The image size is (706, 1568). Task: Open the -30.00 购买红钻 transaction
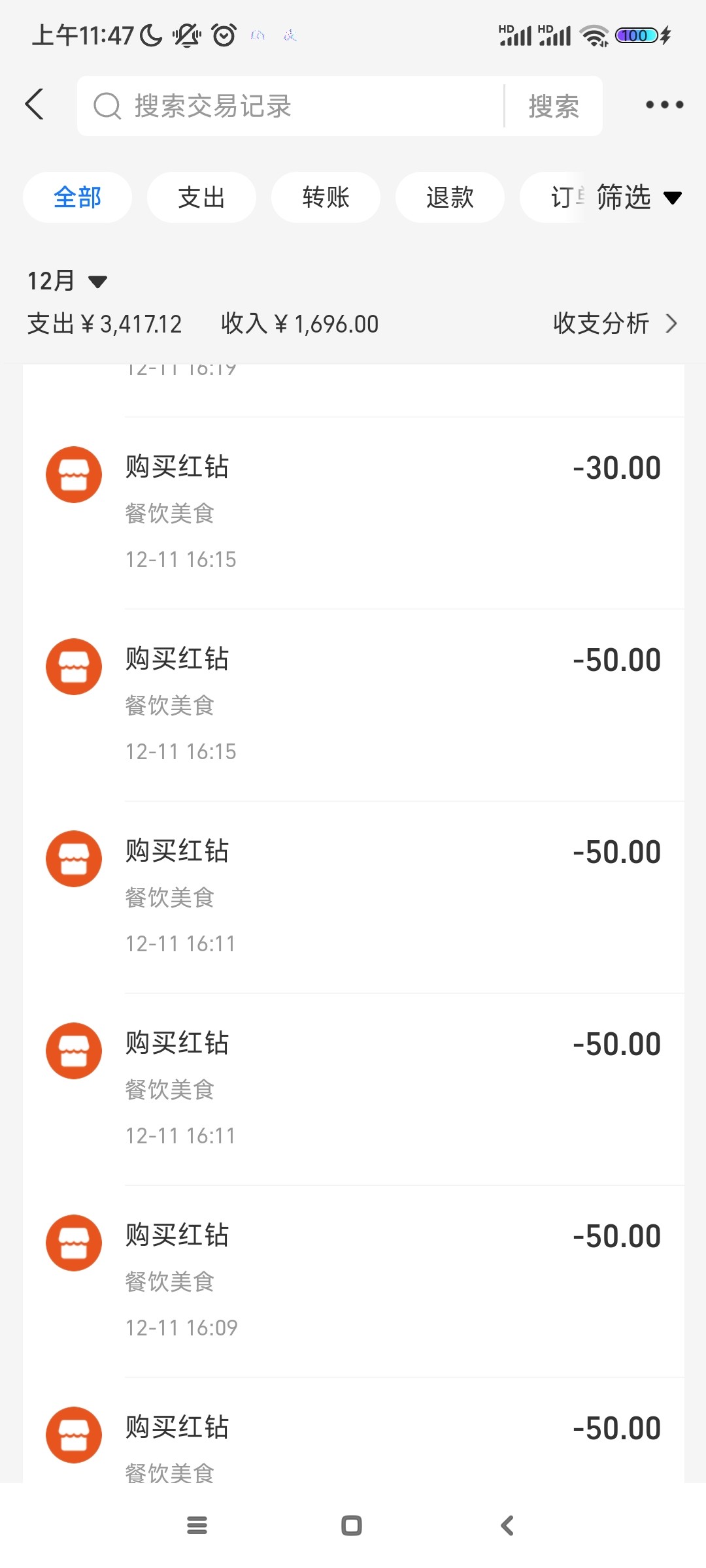point(392,513)
